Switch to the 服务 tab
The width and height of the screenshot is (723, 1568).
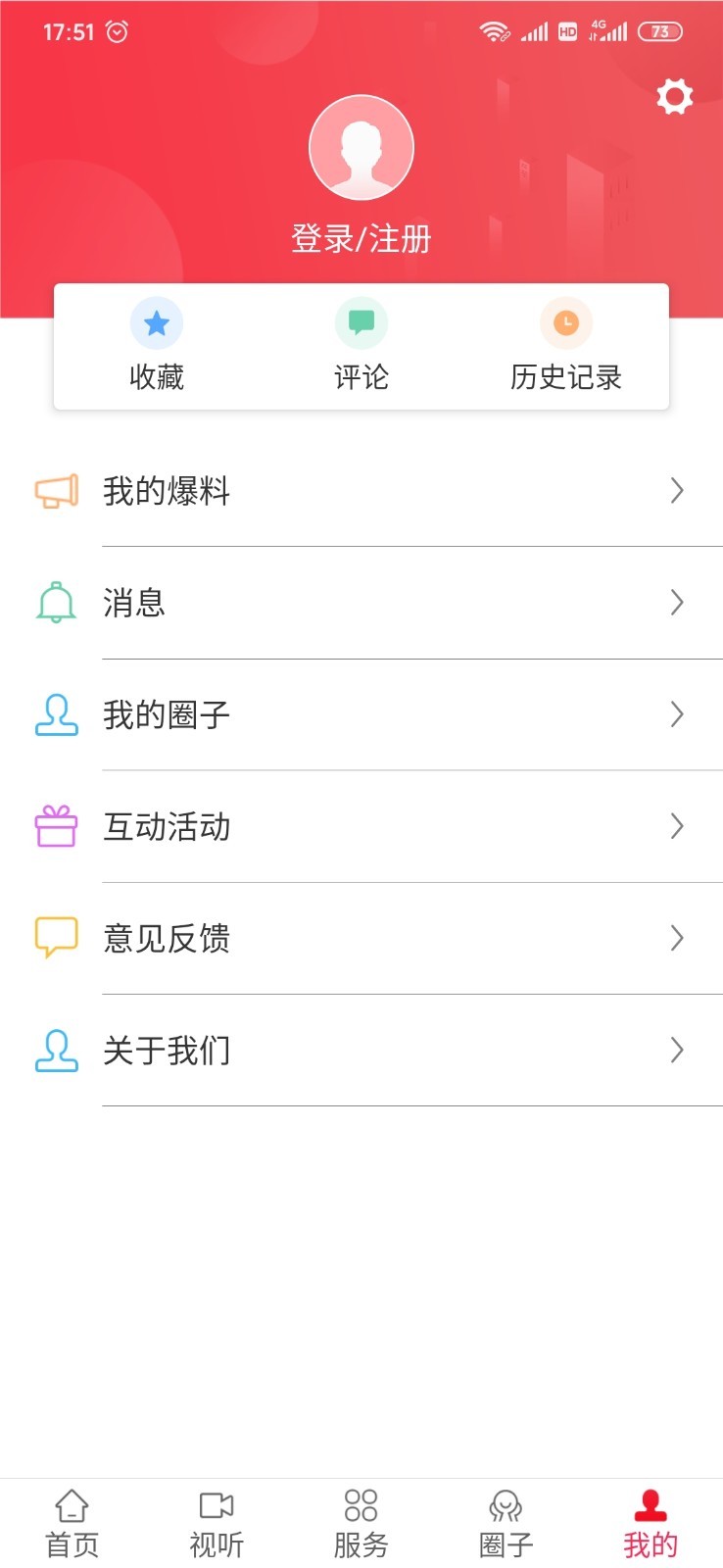361,1524
